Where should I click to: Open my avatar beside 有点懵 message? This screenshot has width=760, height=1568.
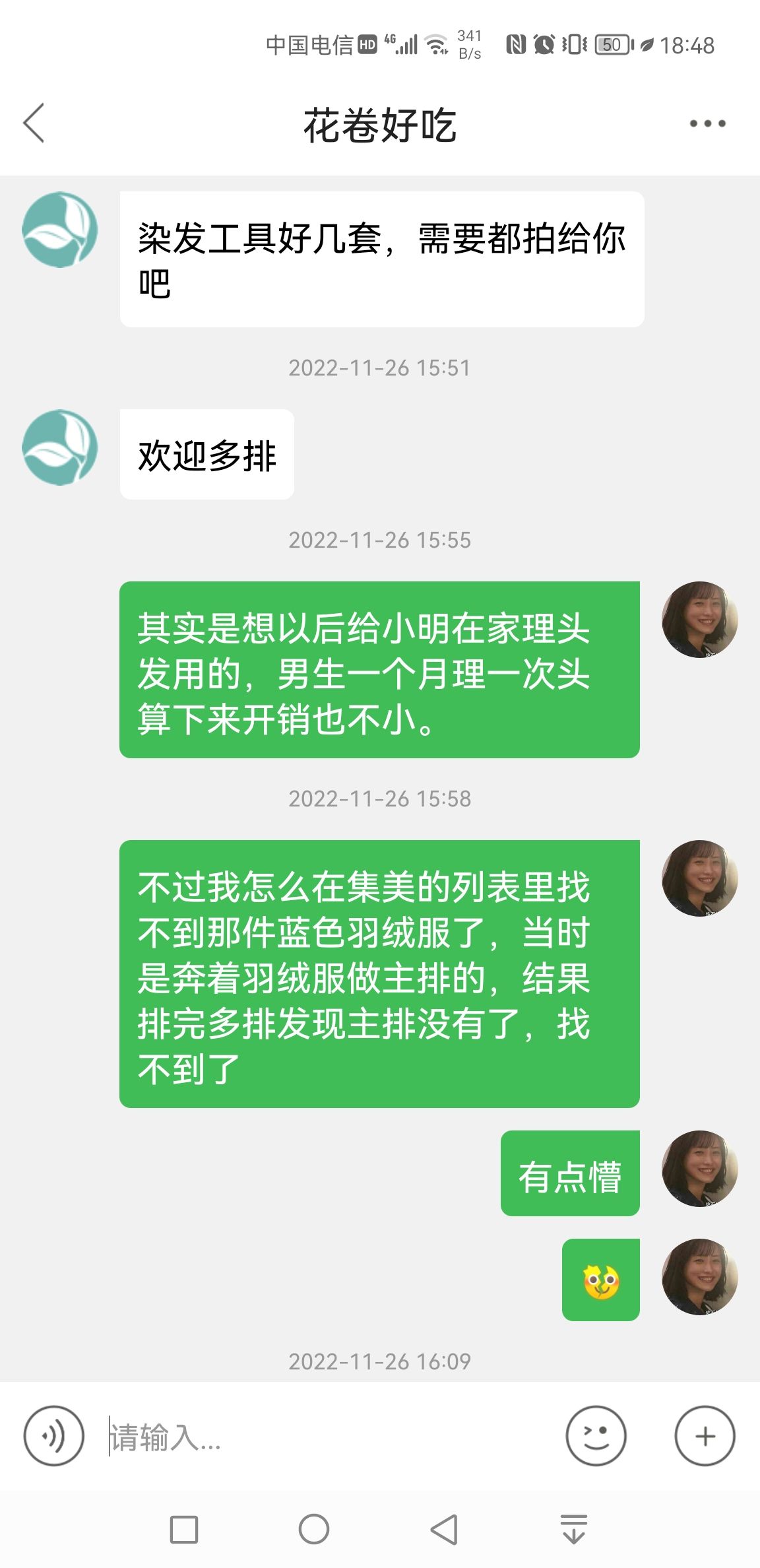699,1169
